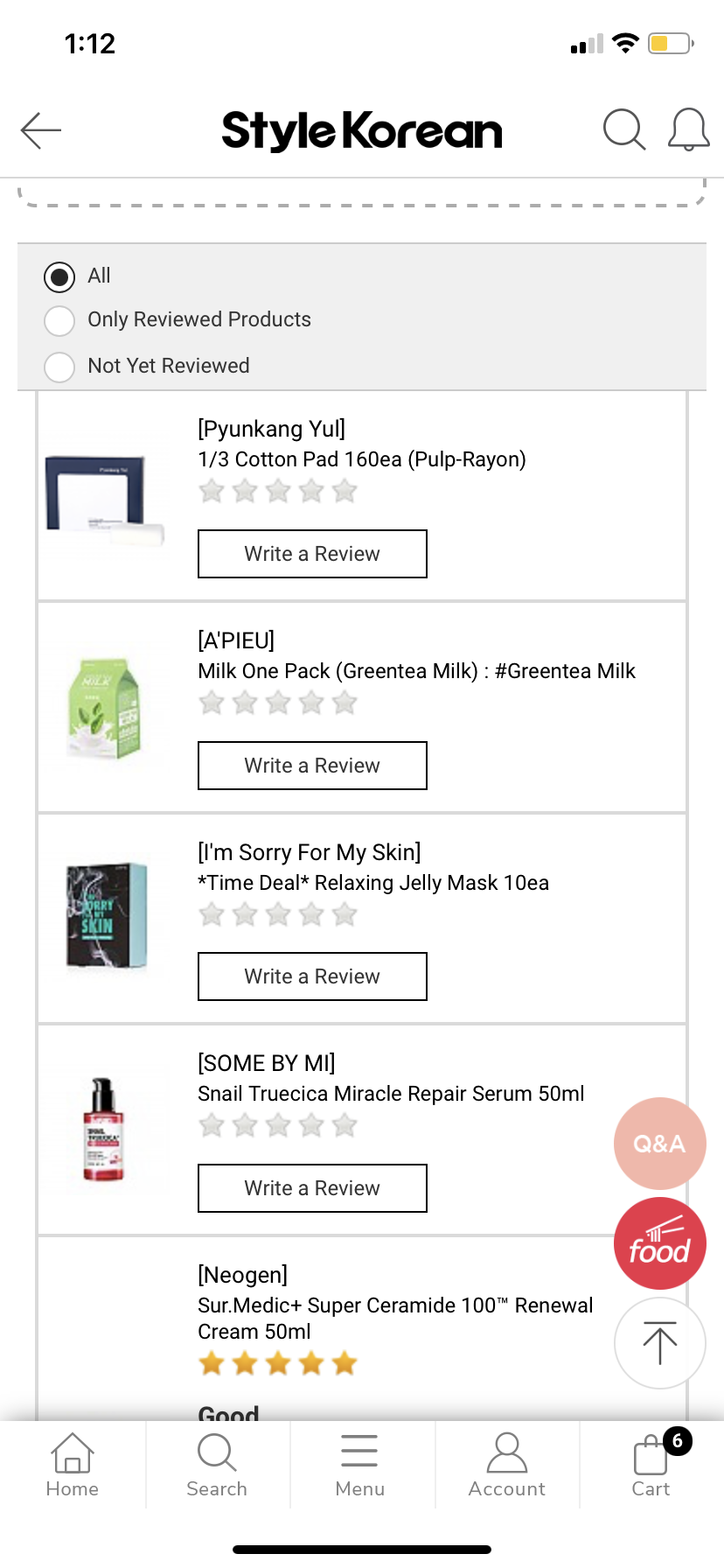724x1568 pixels.
Task: Go back using the arrow icon
Action: point(41,131)
